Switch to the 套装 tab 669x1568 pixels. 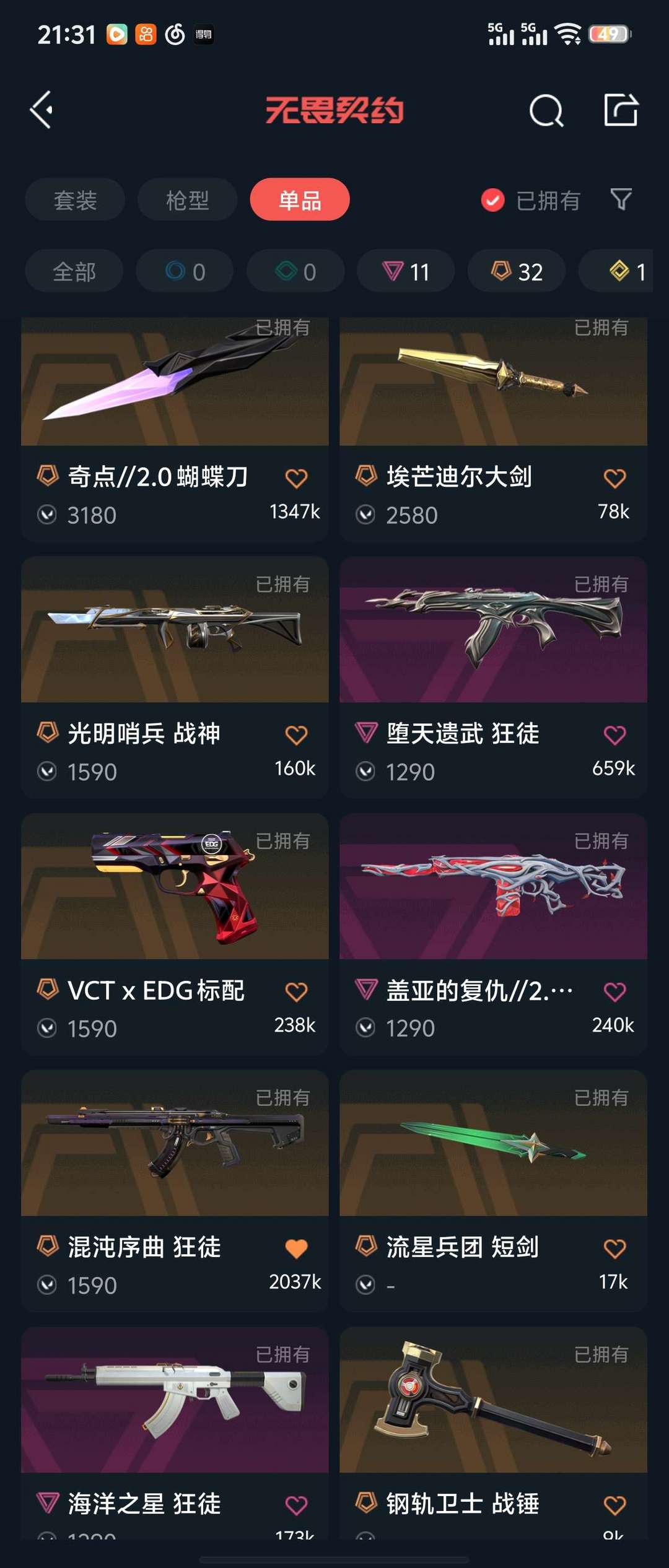click(x=75, y=200)
